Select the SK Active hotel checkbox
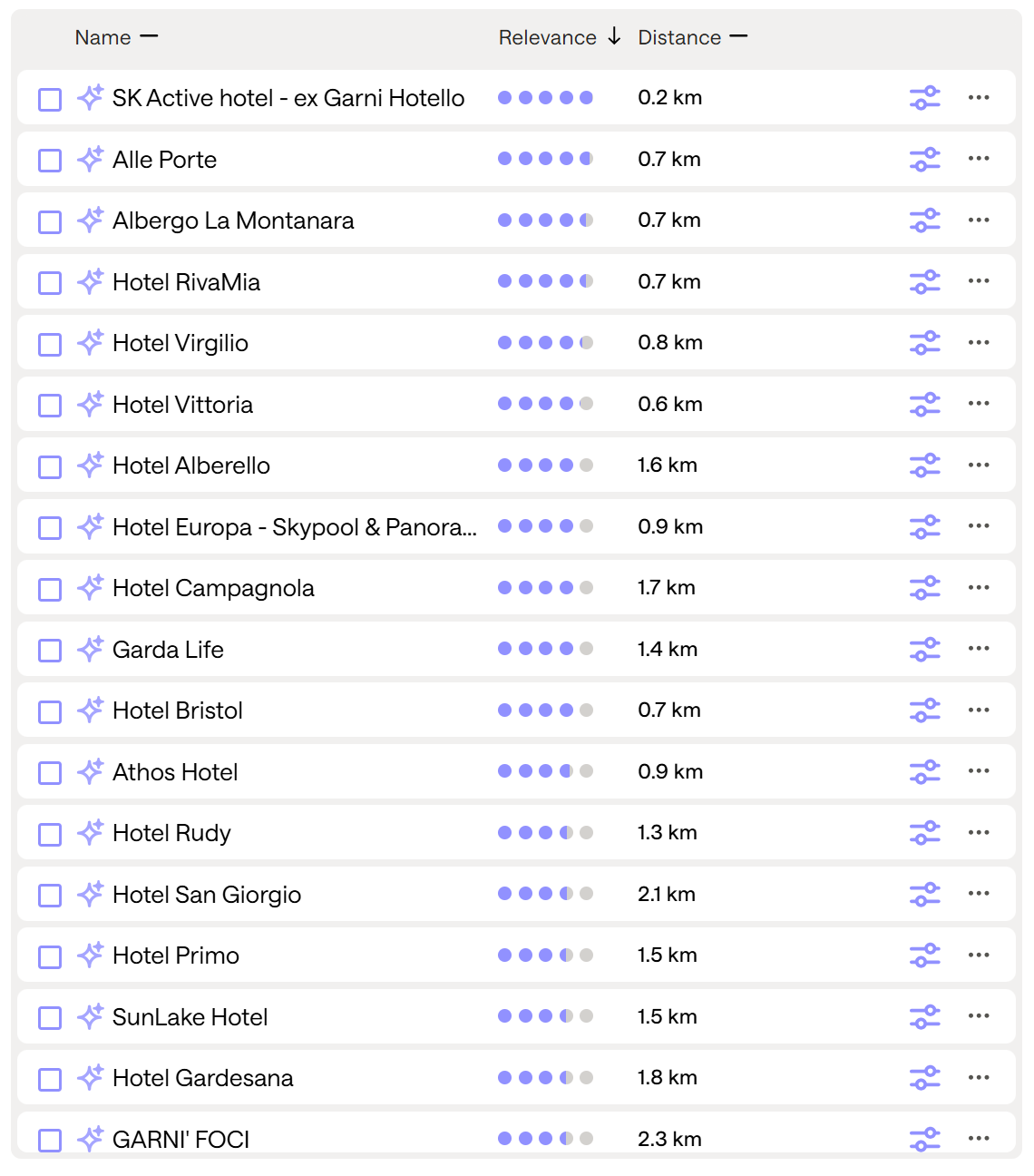 tap(50, 99)
